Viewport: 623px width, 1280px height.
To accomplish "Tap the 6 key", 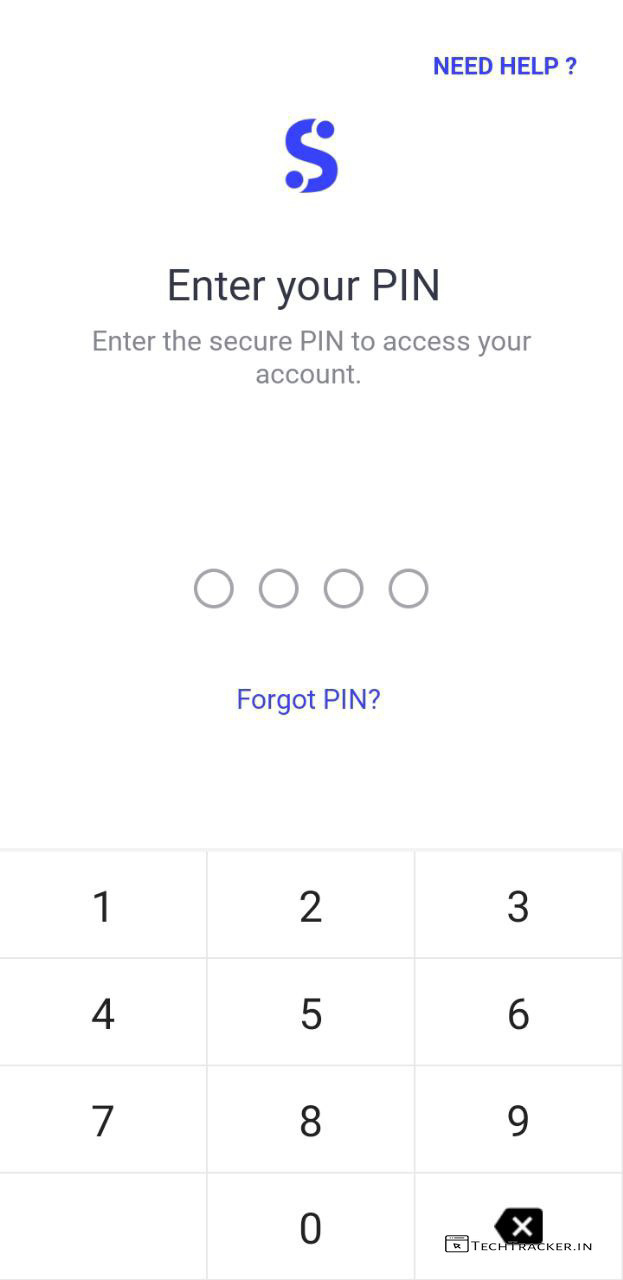I will tap(518, 1014).
